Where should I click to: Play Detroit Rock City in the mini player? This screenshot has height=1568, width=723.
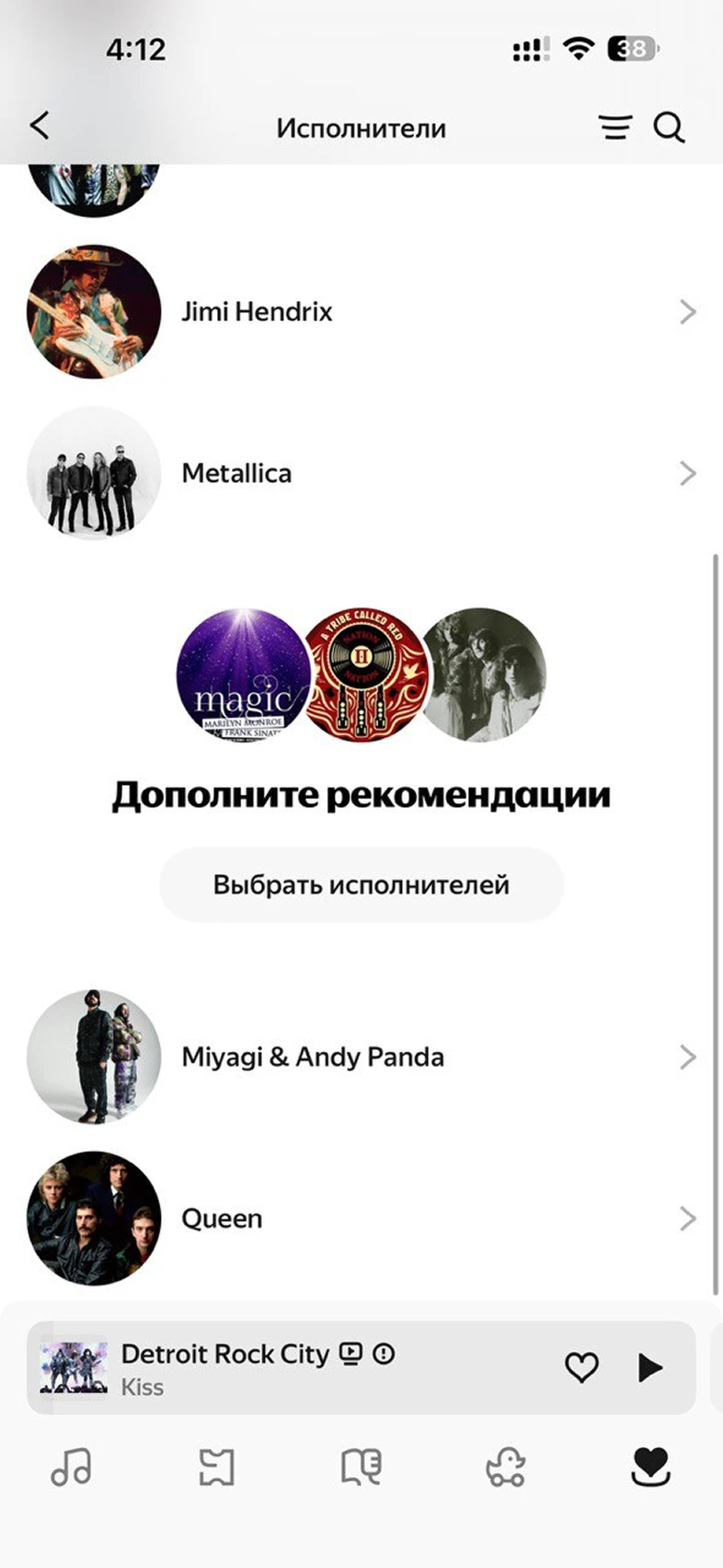(649, 1367)
